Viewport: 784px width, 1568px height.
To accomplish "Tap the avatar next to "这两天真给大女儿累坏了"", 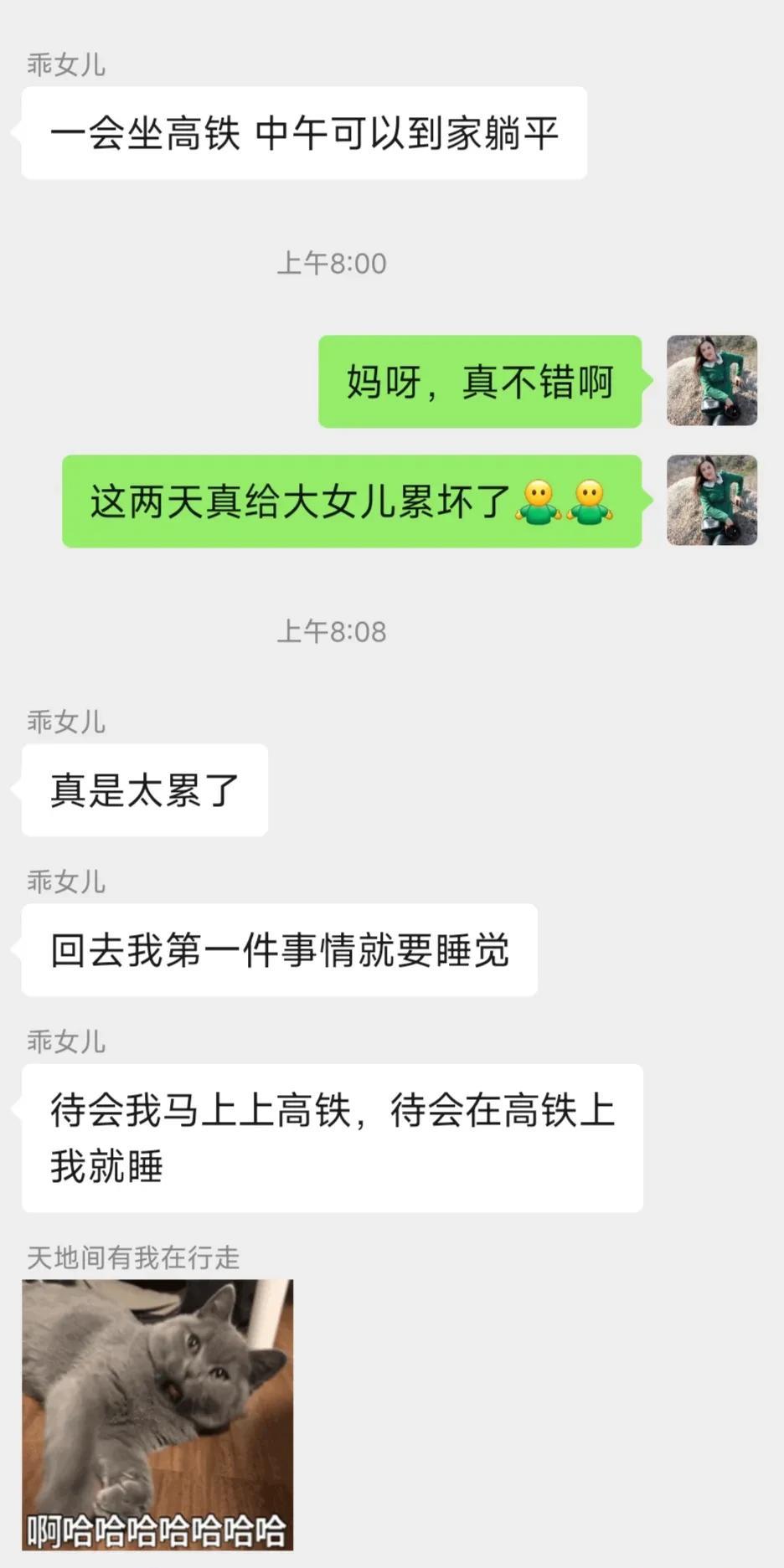I will [x=712, y=501].
